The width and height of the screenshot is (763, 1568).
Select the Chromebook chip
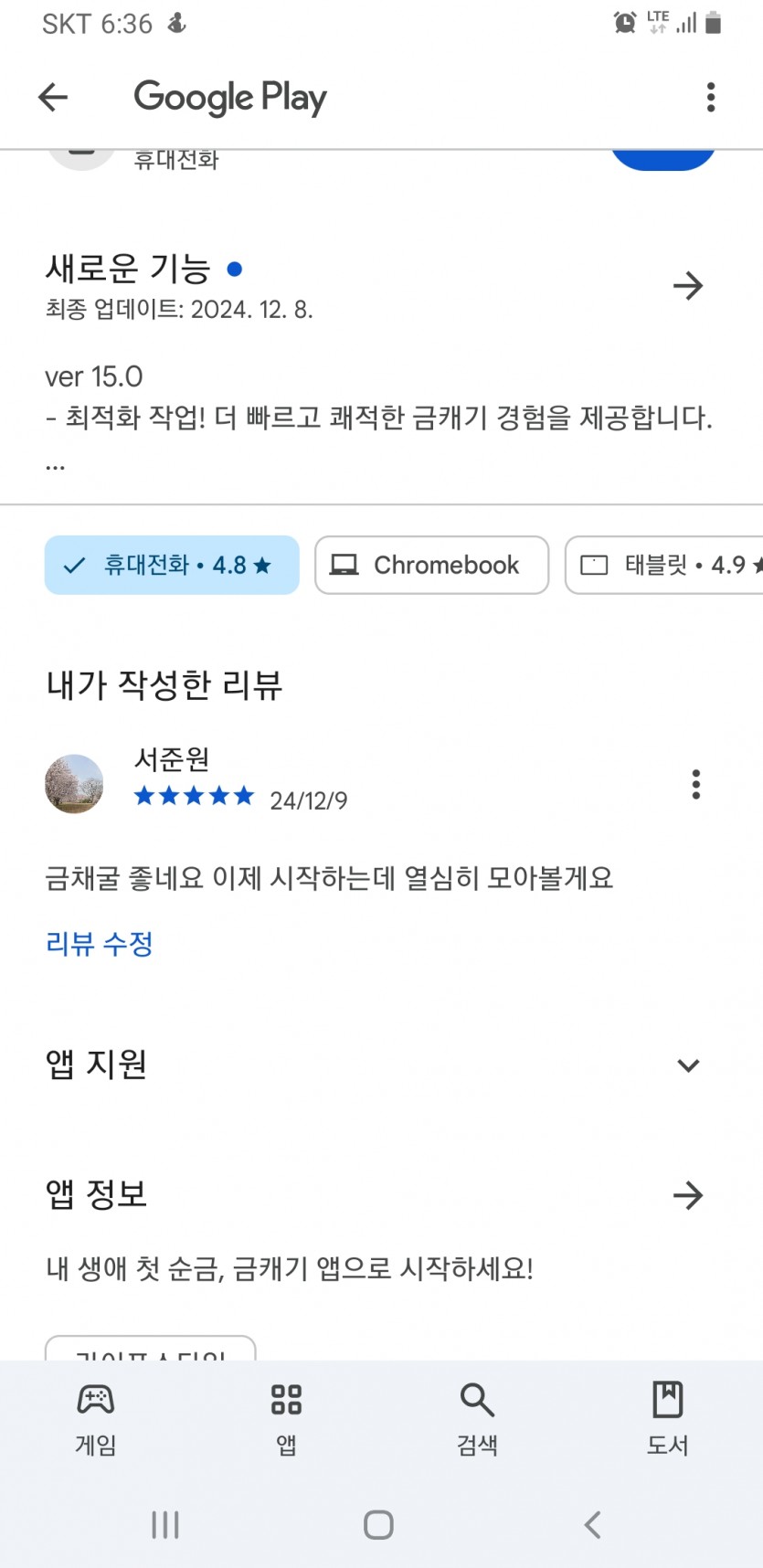coord(431,565)
